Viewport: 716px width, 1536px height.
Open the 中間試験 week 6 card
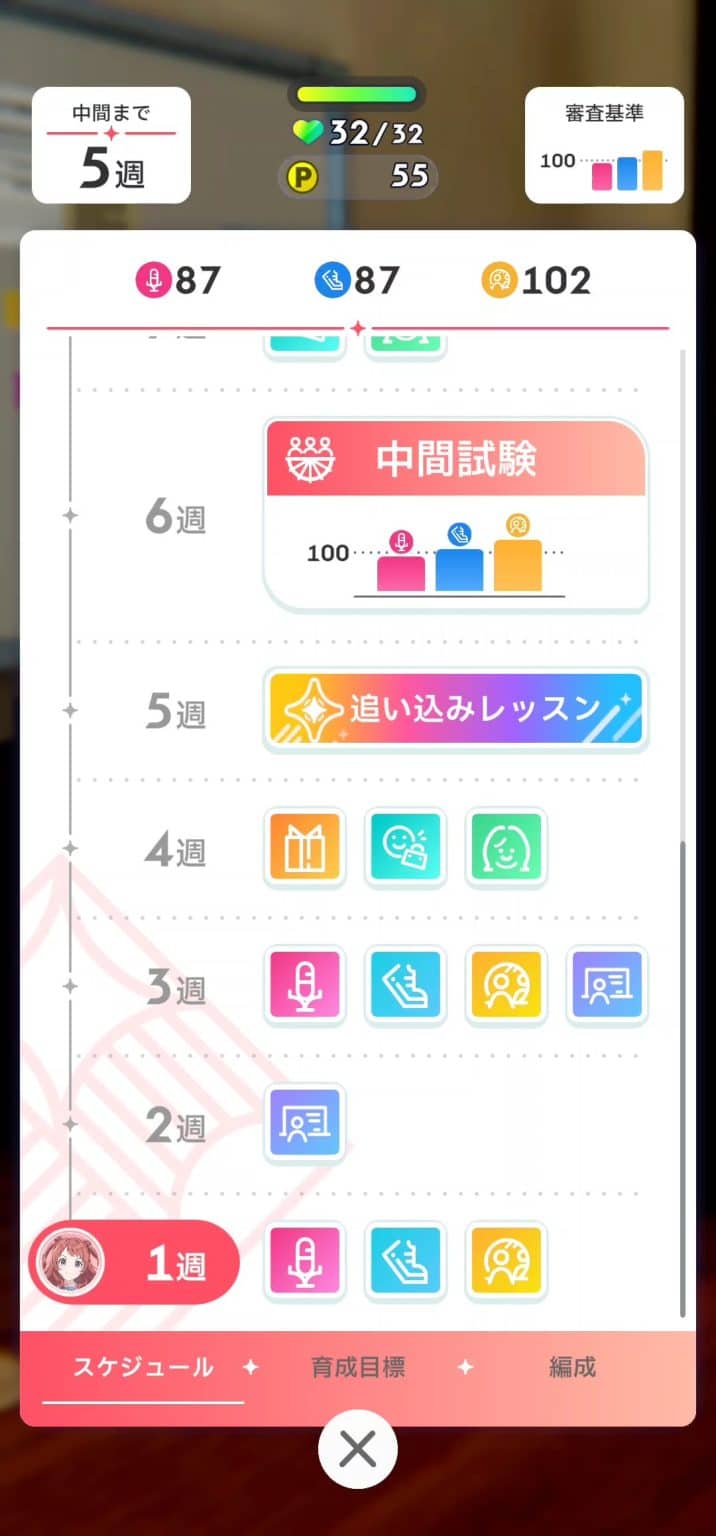tap(456, 515)
